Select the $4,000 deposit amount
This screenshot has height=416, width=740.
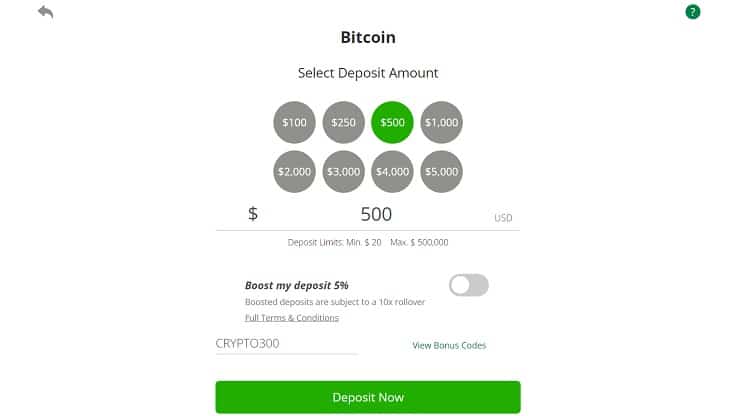392,171
